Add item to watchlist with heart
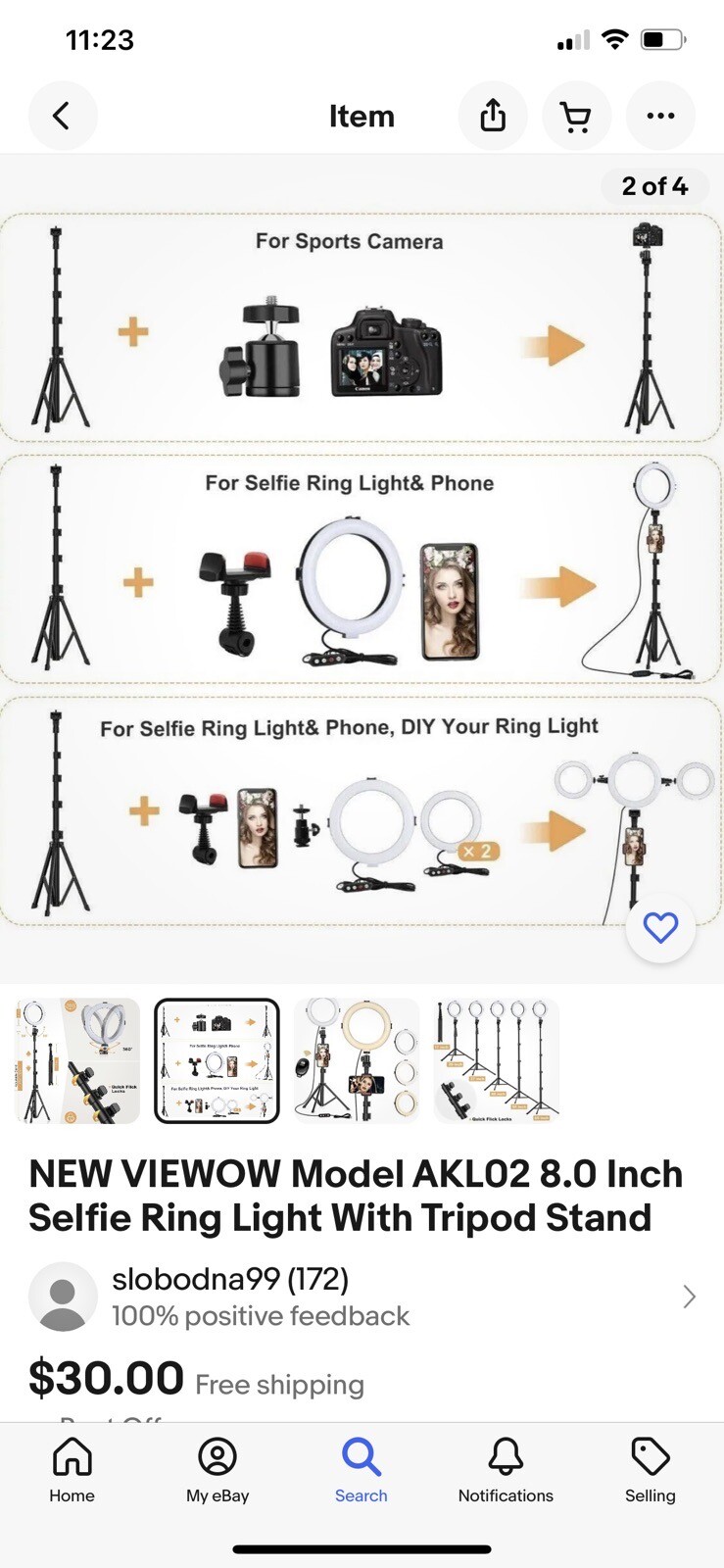The width and height of the screenshot is (724, 1568). [660, 927]
